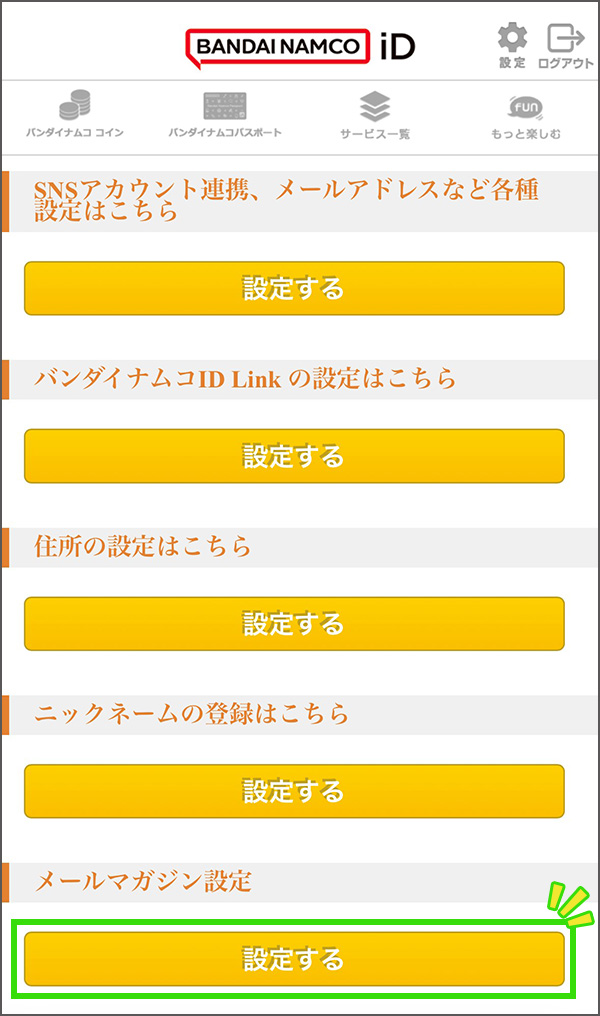
Task: Open バンダイナムコパスポート
Action: pyautogui.click(x=225, y=115)
